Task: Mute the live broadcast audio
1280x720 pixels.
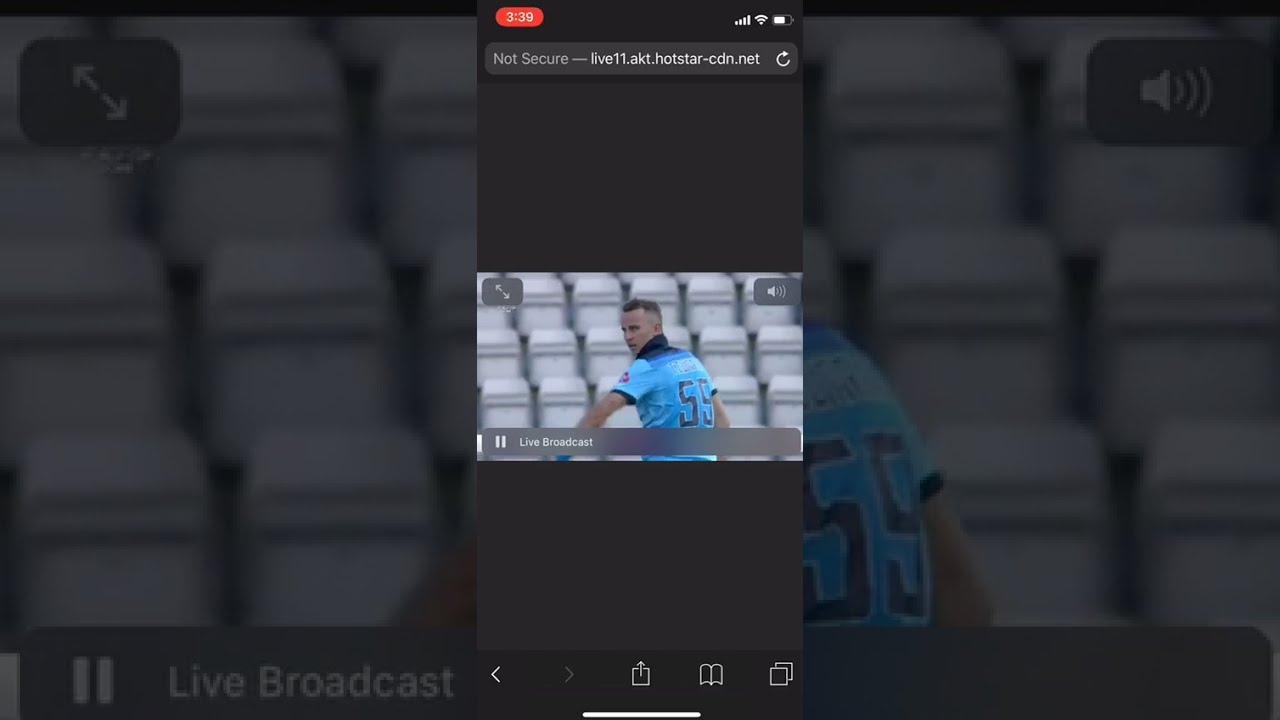Action: point(776,292)
